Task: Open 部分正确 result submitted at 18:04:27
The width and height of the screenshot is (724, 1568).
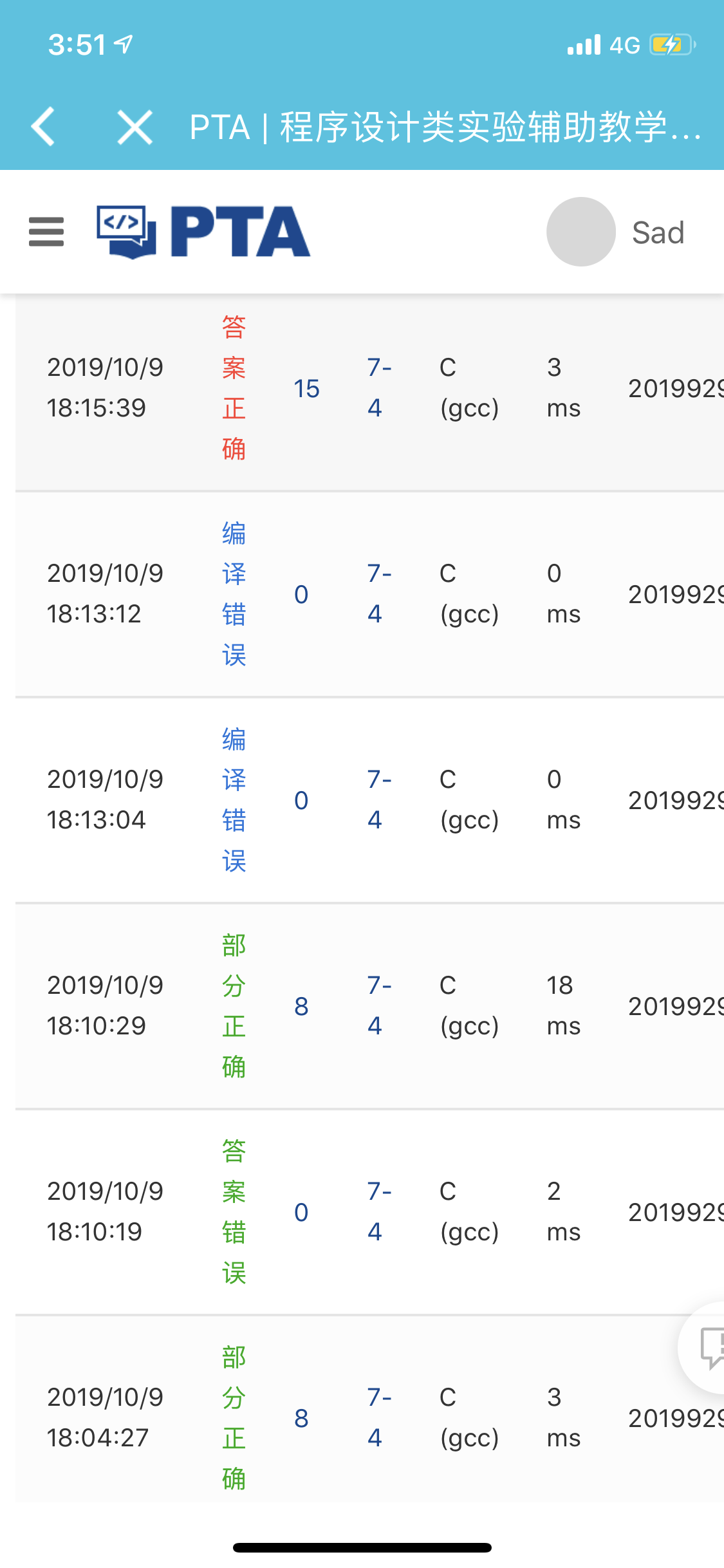Action: [x=234, y=1417]
